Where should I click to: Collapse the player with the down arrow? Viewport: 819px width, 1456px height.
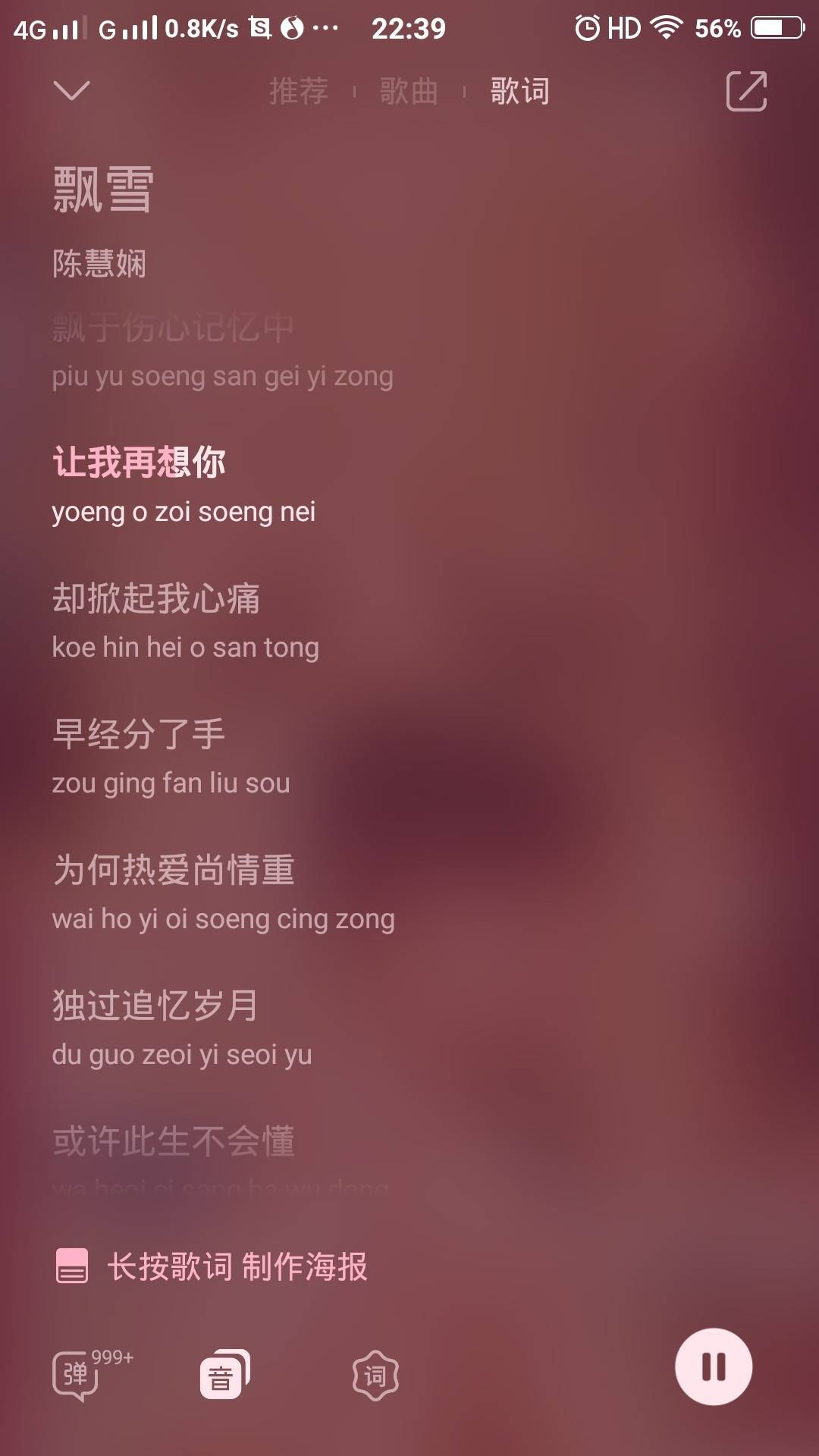click(72, 91)
